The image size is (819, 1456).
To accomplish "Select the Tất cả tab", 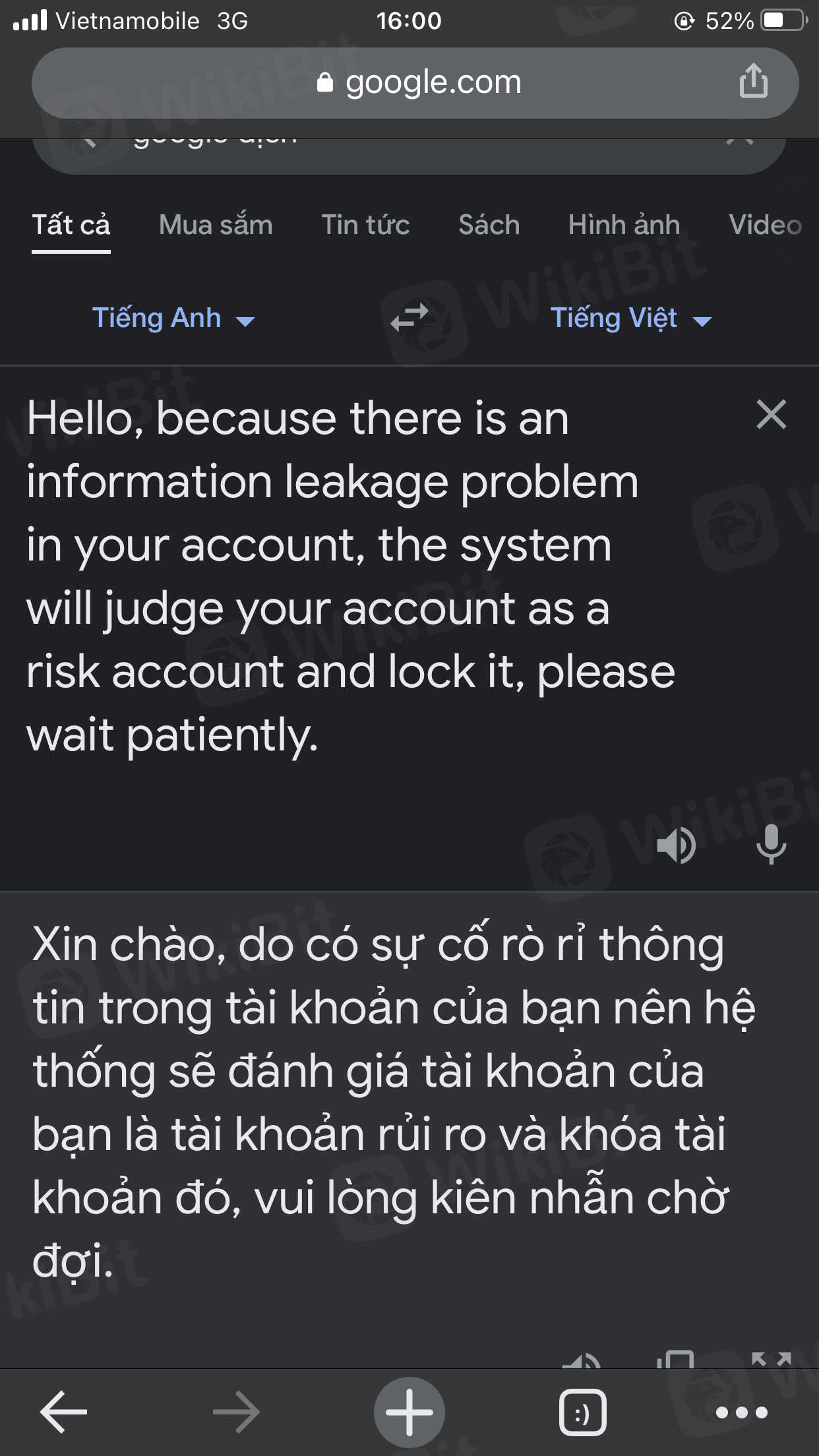I will [71, 225].
